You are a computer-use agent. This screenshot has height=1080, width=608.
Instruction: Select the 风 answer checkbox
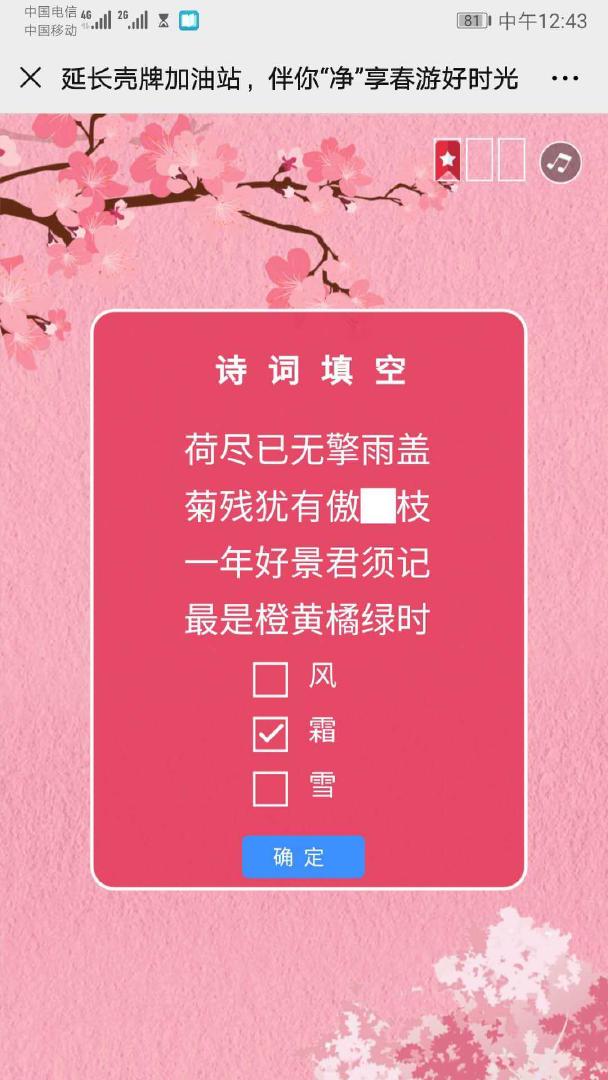point(270,679)
